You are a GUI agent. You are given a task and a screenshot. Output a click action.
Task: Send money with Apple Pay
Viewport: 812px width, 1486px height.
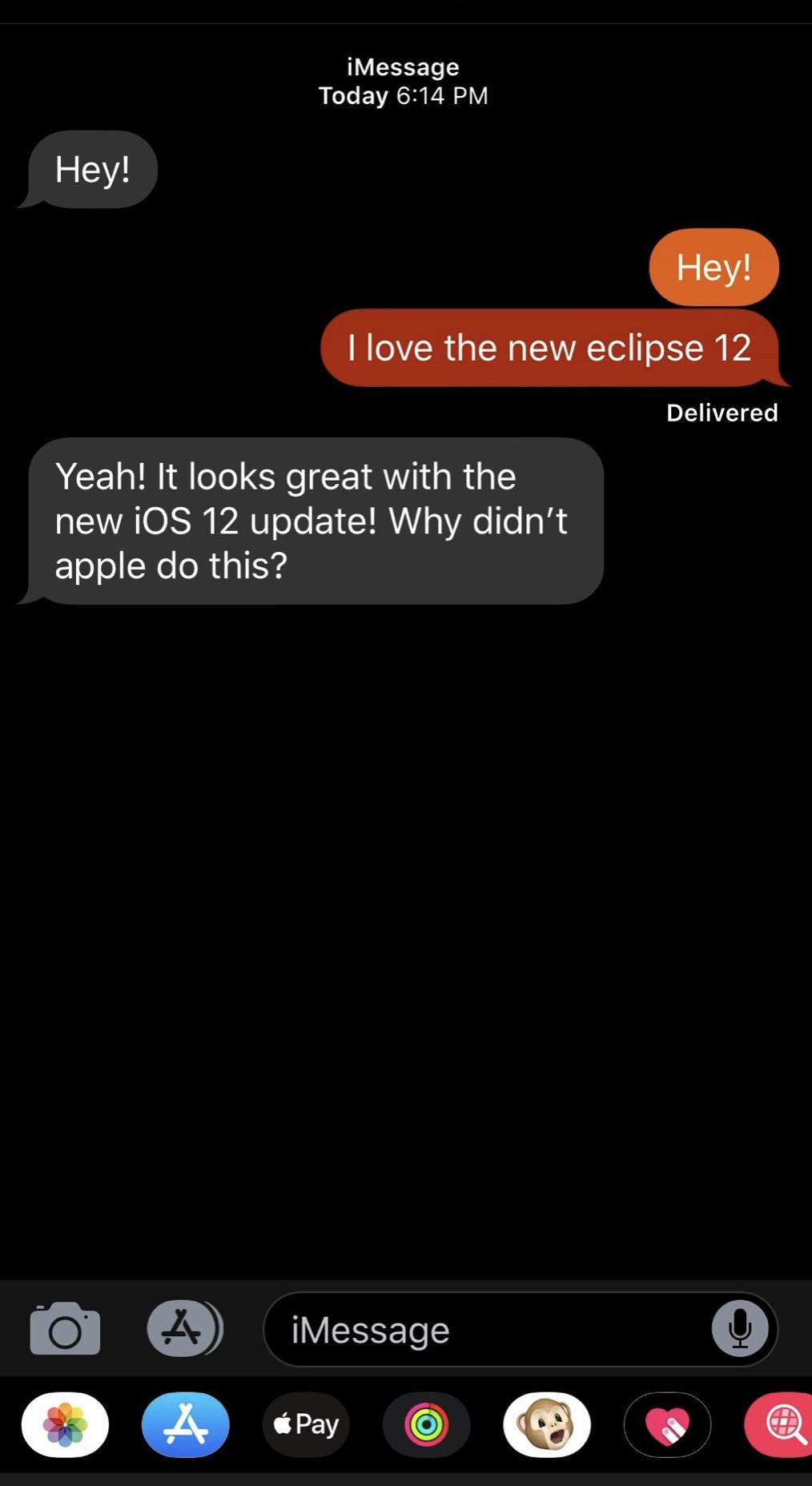[x=306, y=1424]
